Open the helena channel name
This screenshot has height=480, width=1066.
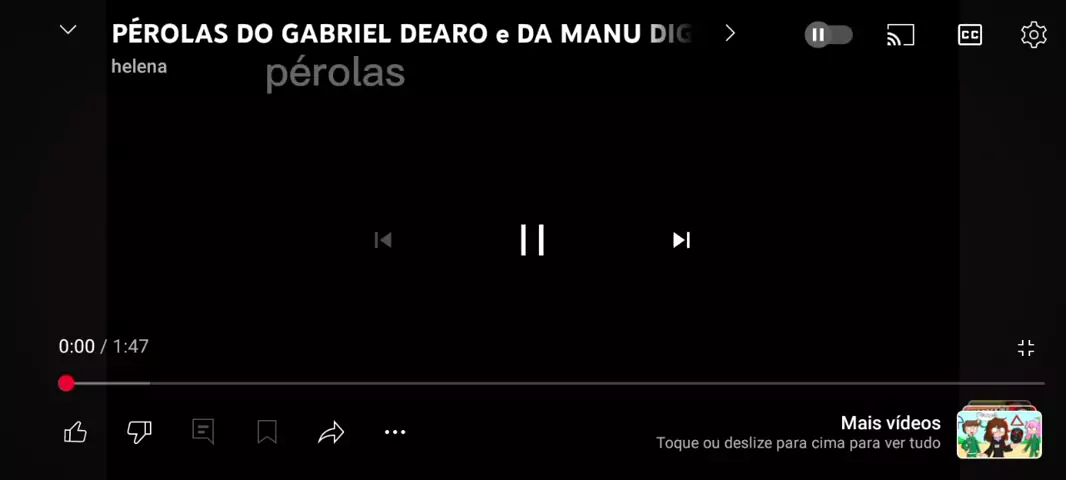pos(139,67)
